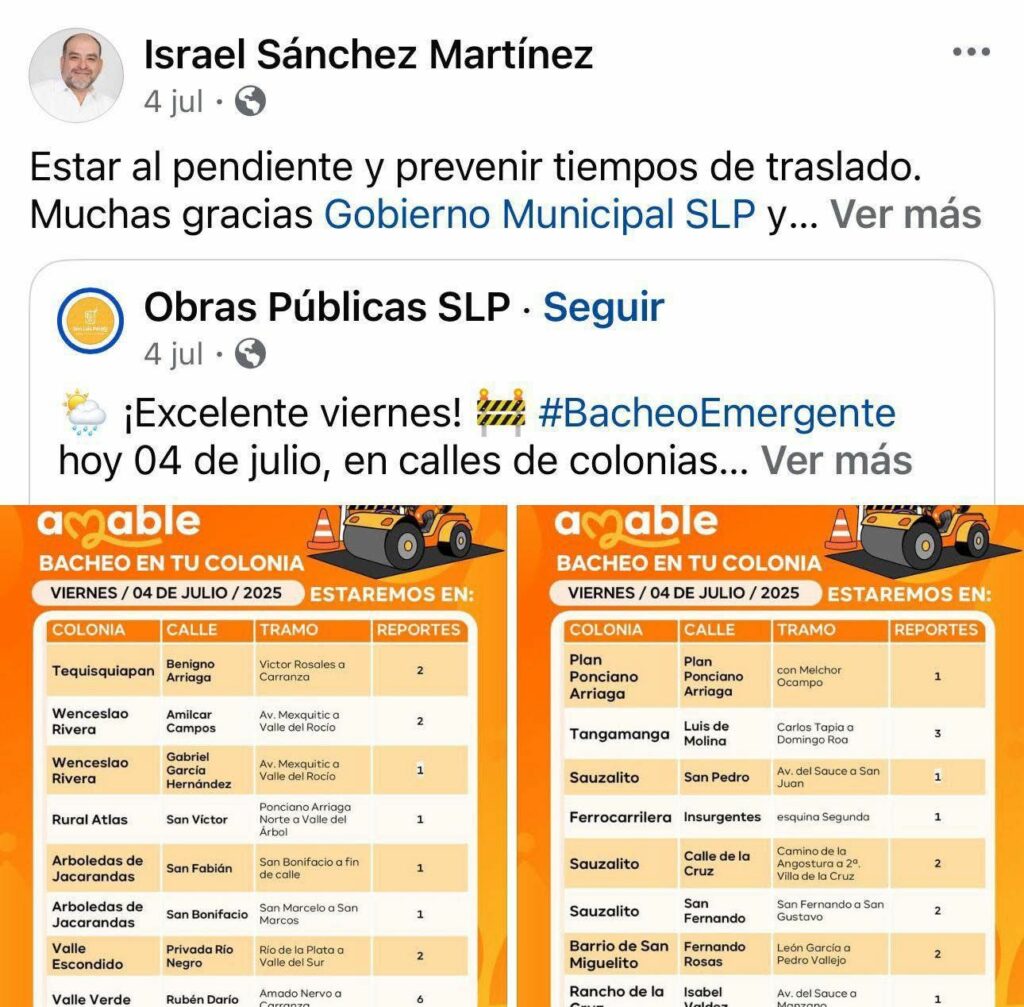Open Israel Sánchez Martínez's profile name
1024x1007 pixels.
point(368,54)
